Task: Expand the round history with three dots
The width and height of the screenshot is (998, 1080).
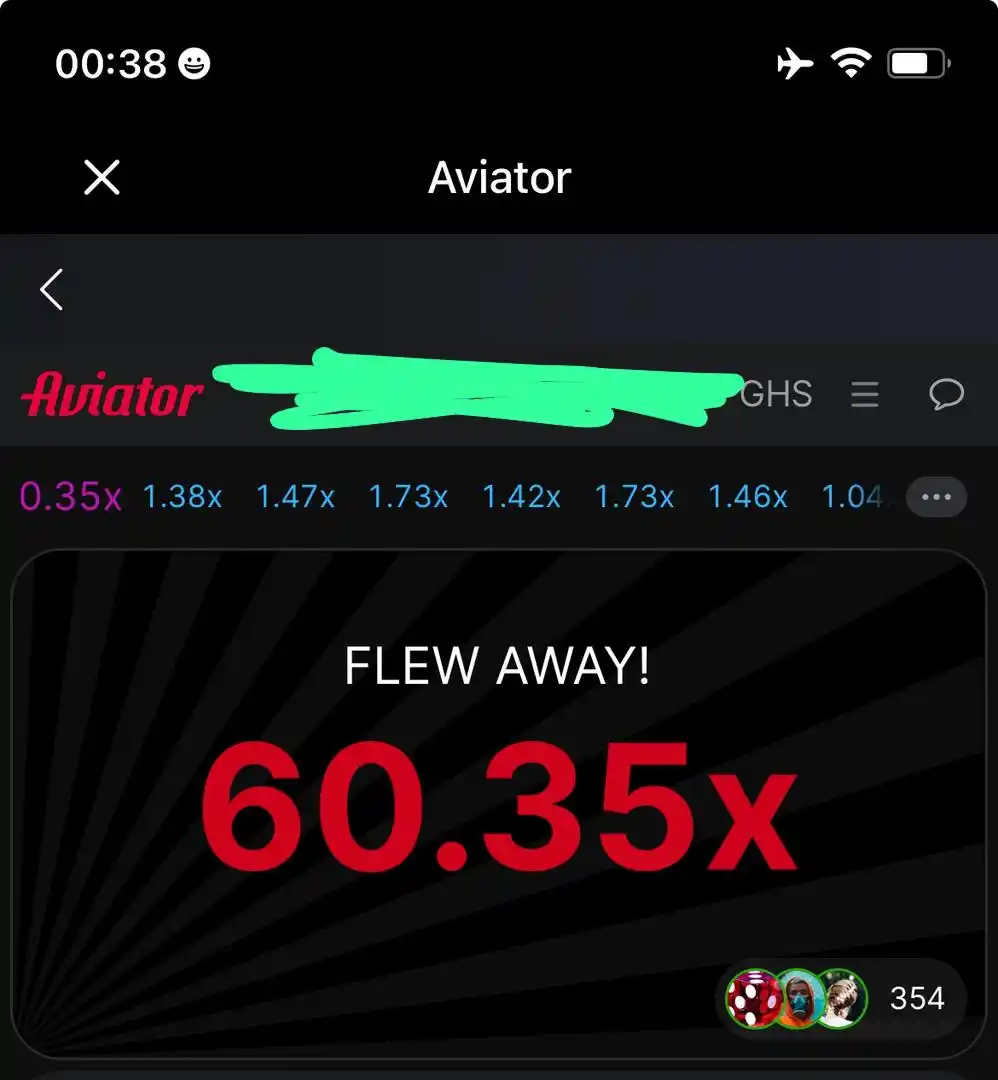Action: [x=936, y=497]
